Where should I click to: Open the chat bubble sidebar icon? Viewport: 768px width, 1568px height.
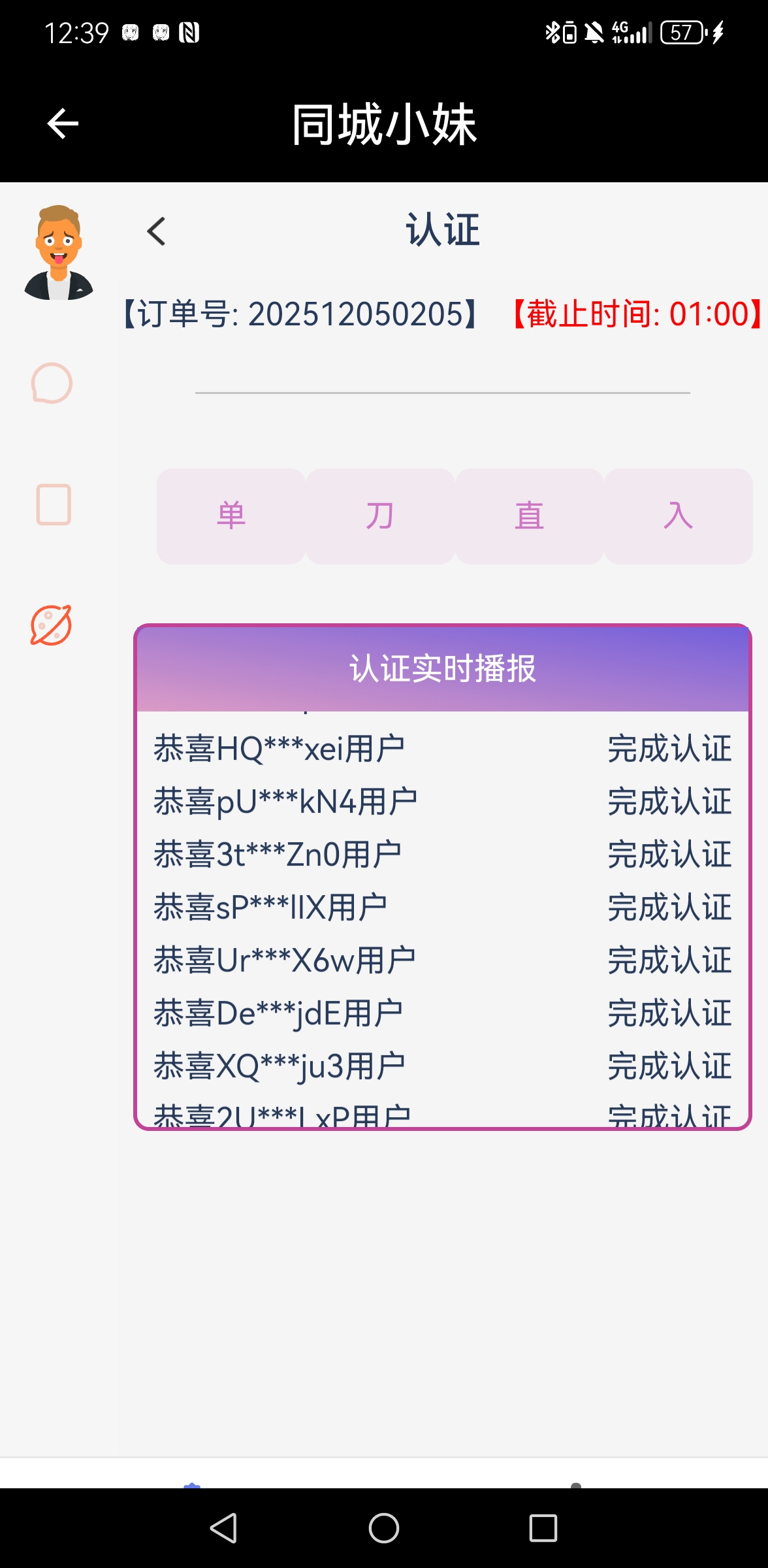[52, 383]
